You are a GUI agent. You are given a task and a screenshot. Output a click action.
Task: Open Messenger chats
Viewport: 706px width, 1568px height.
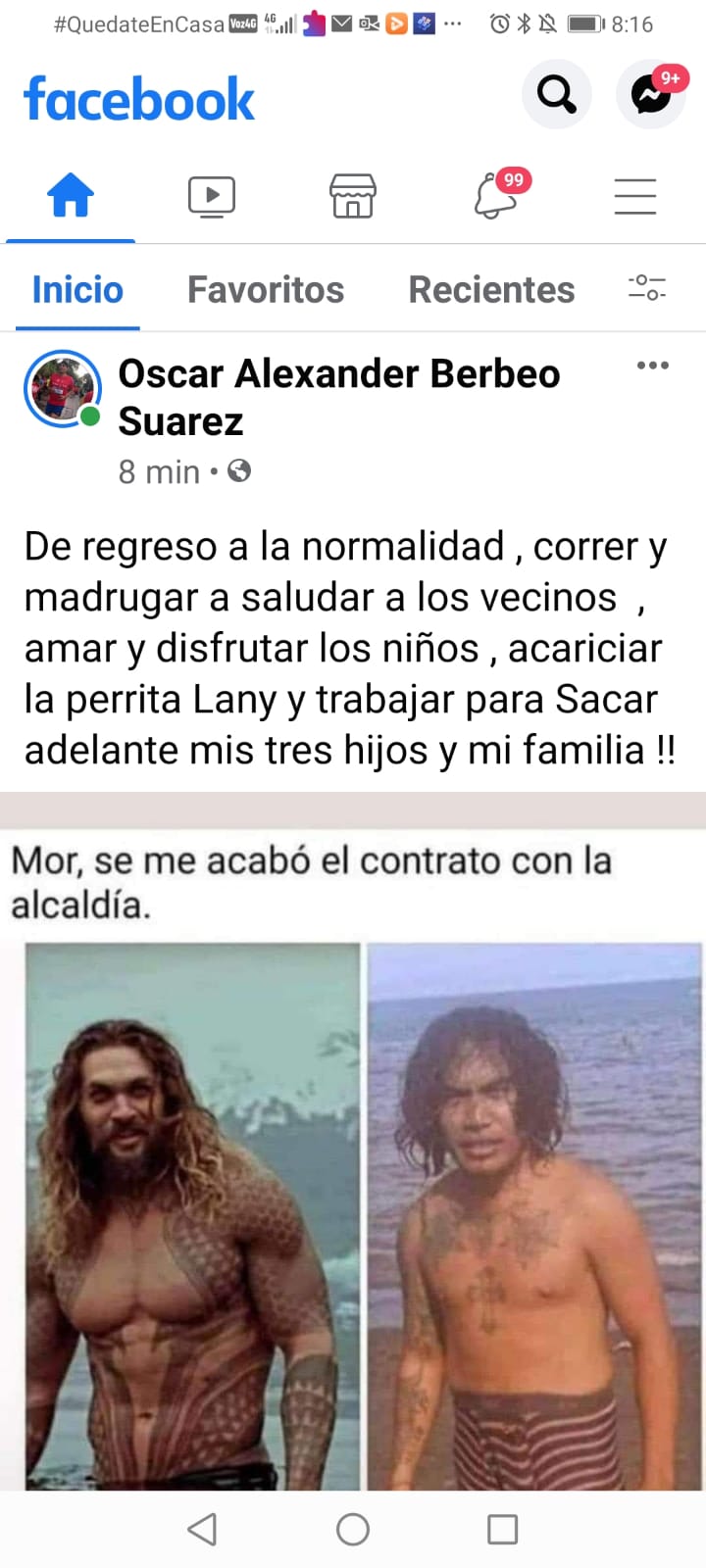(x=650, y=95)
